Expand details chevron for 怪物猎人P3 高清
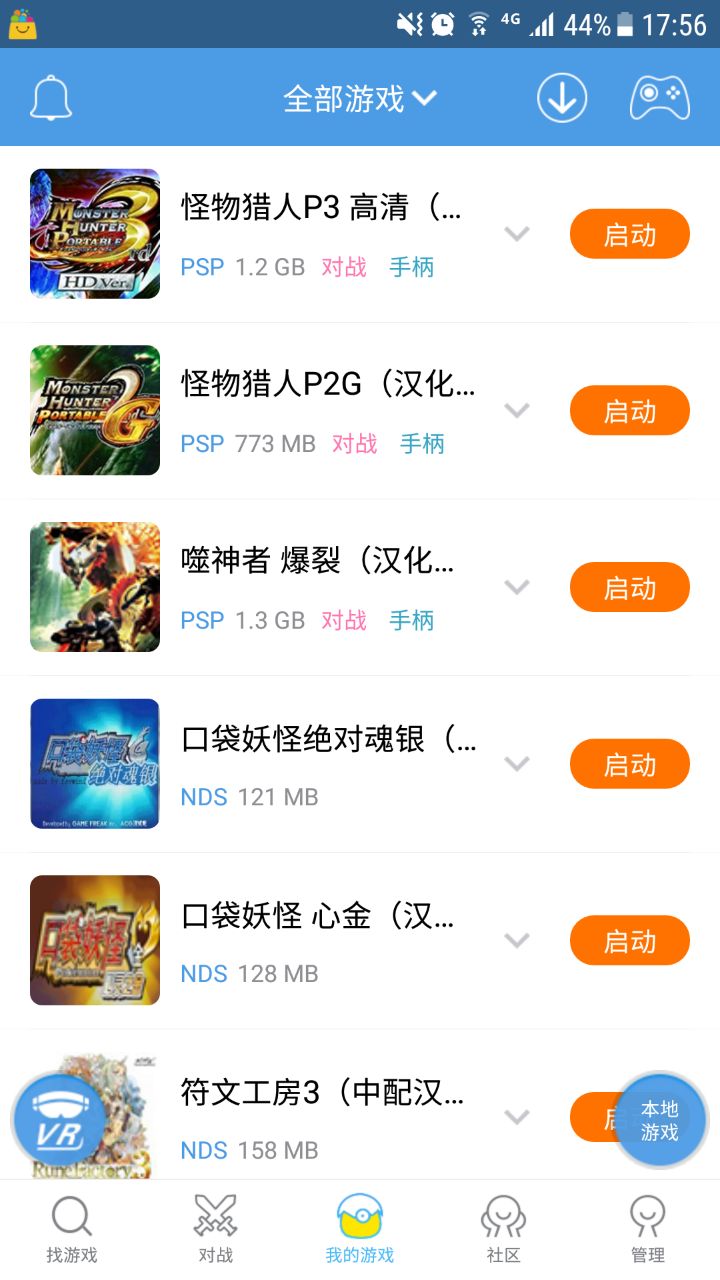 517,234
